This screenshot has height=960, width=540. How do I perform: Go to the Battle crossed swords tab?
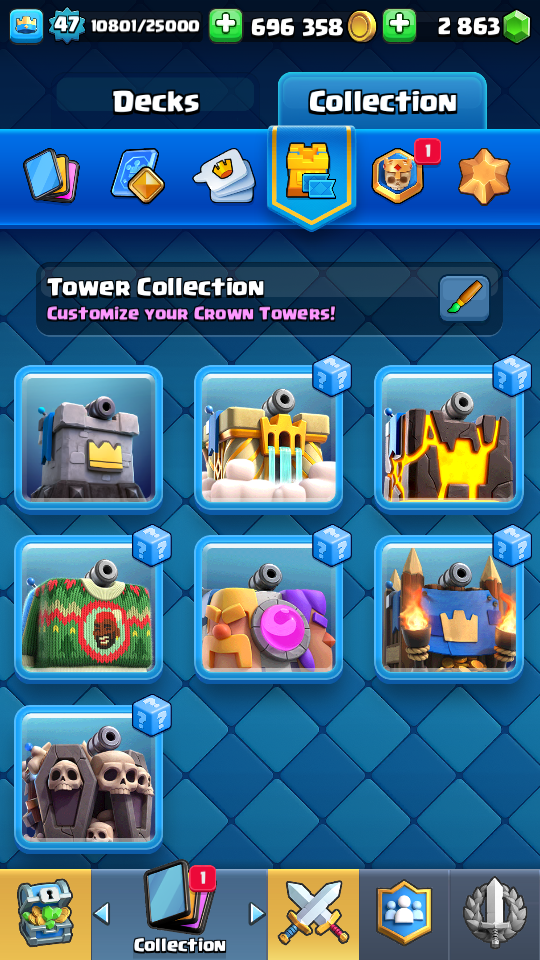point(313,913)
